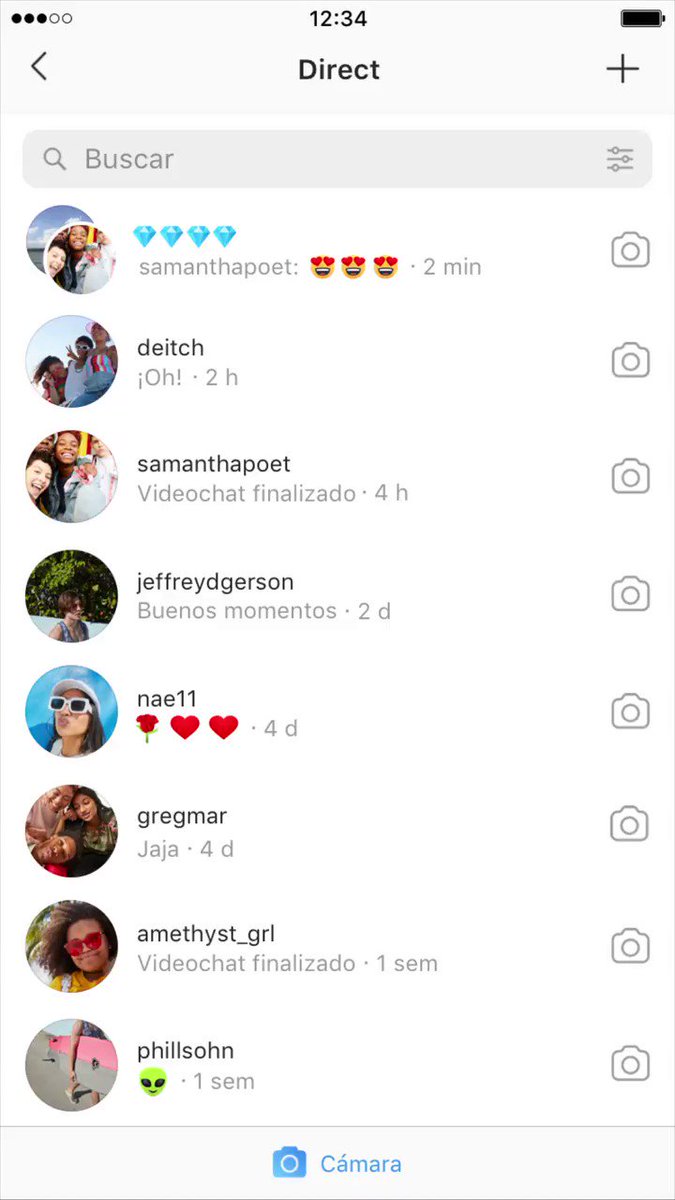Screen dimensions: 675x1200
Task: Go back from Direct inbox
Action: point(39,68)
